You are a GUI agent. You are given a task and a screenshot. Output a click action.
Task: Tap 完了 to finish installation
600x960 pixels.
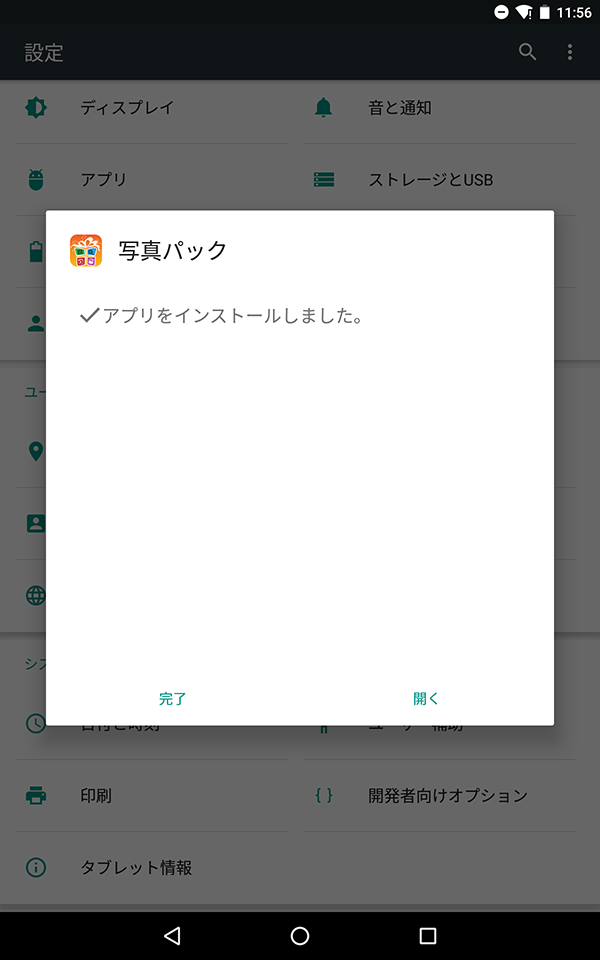pos(173,699)
